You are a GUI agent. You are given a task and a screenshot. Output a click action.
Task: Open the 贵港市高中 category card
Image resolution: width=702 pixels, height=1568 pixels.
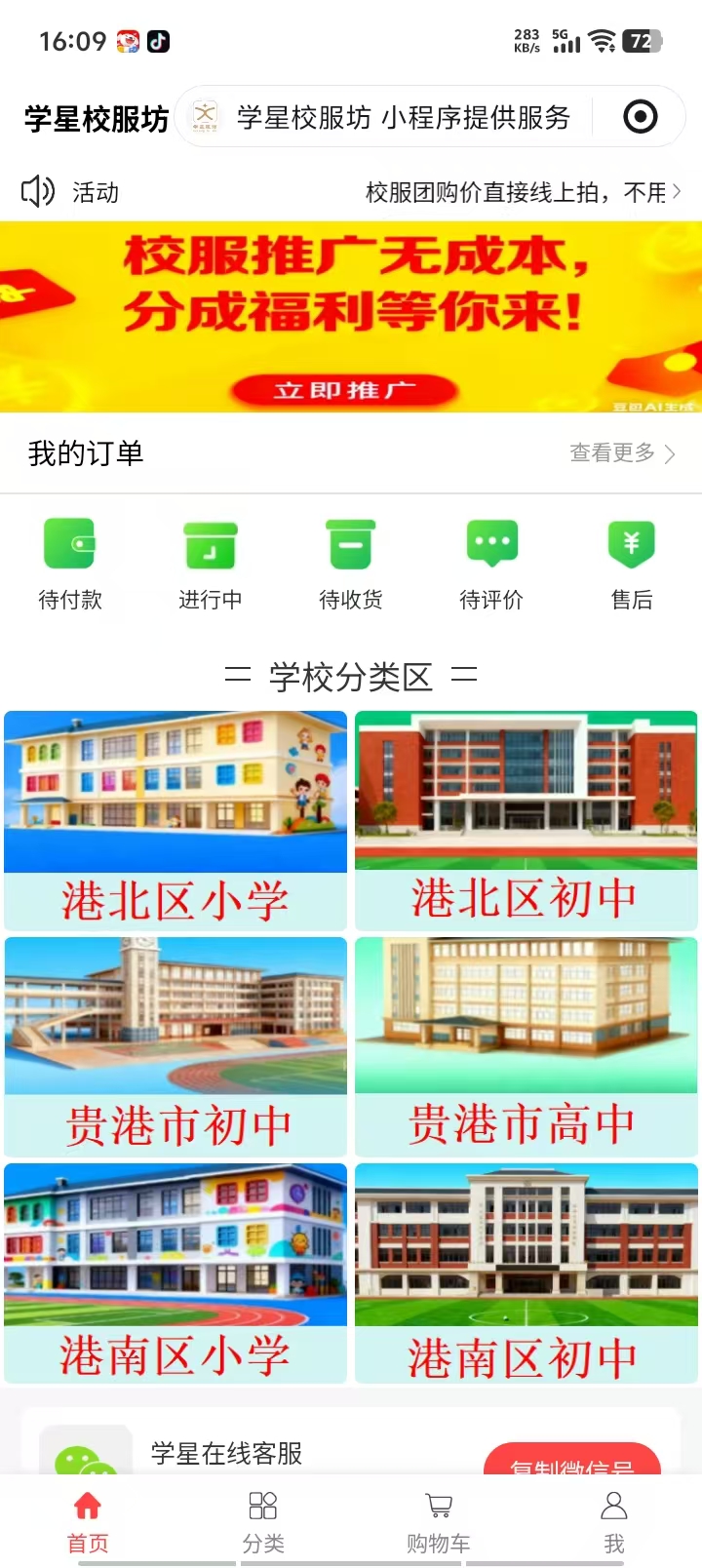pyautogui.click(x=526, y=1046)
